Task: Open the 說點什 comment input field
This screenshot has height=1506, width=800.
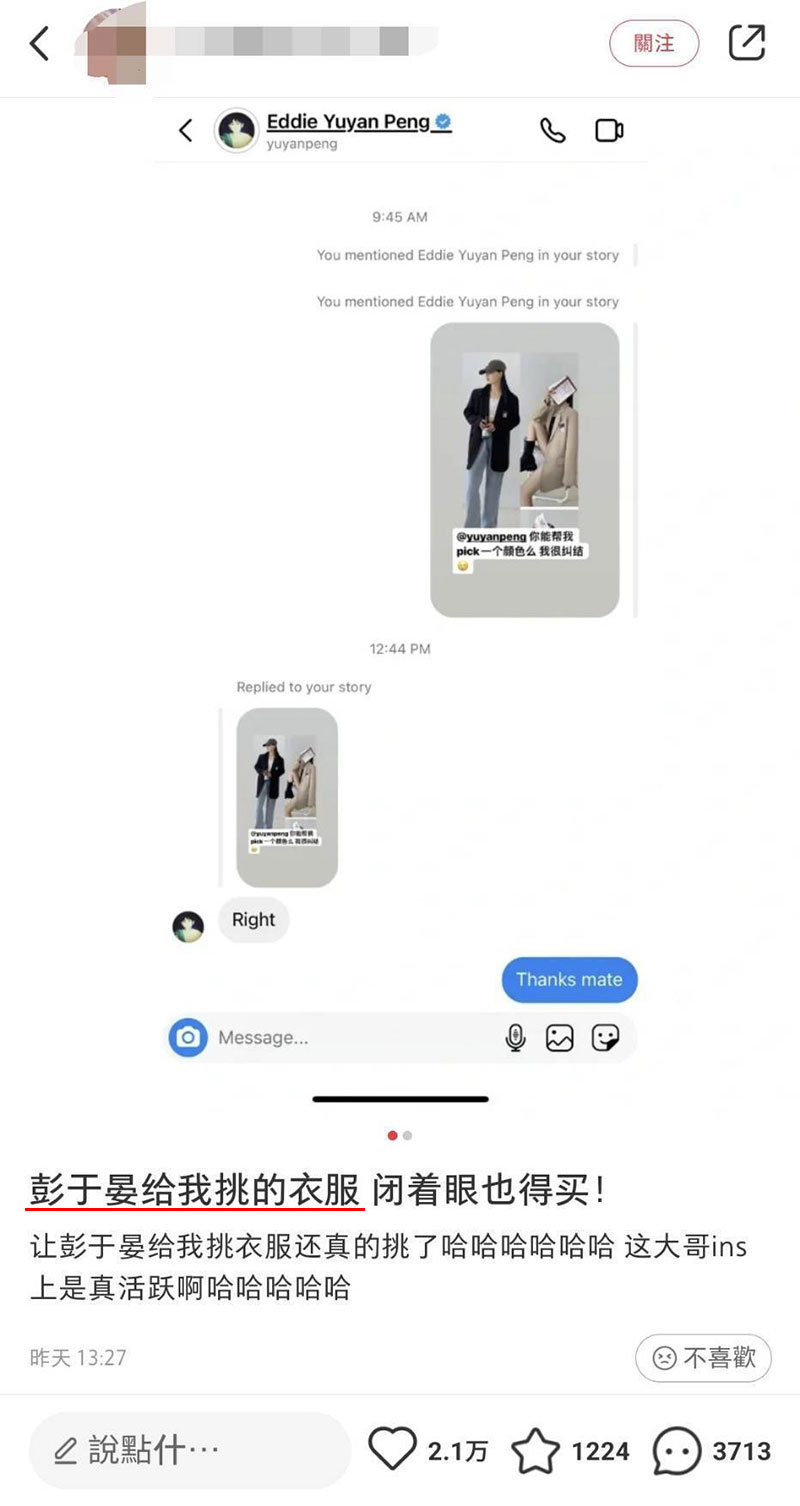Action: pyautogui.click(x=190, y=1450)
